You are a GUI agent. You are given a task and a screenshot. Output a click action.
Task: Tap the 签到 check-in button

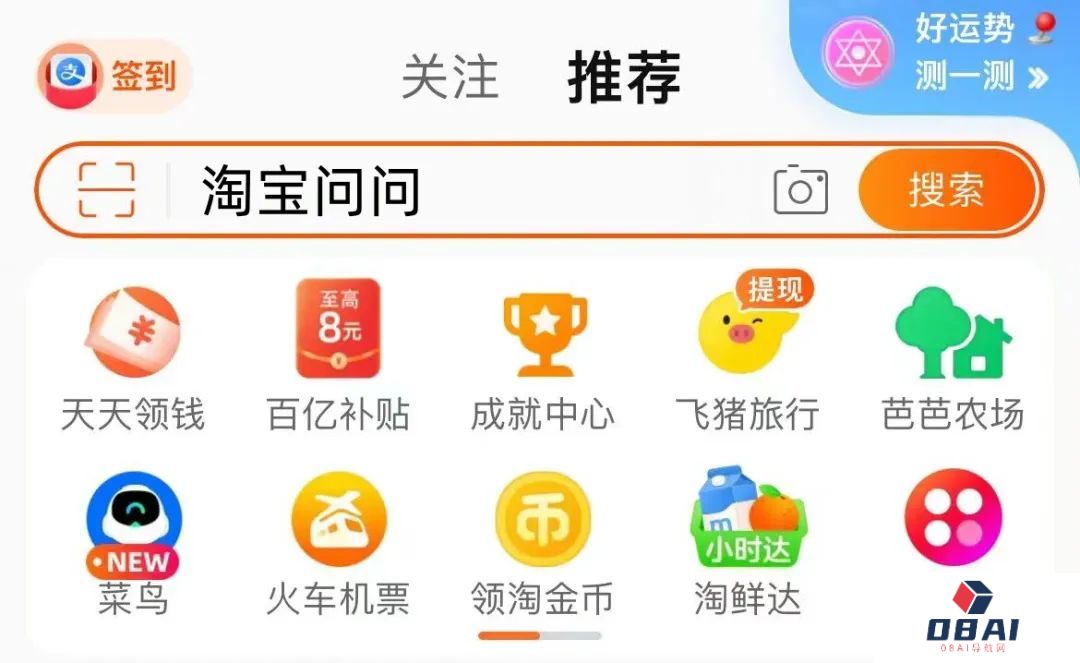pyautogui.click(x=113, y=75)
